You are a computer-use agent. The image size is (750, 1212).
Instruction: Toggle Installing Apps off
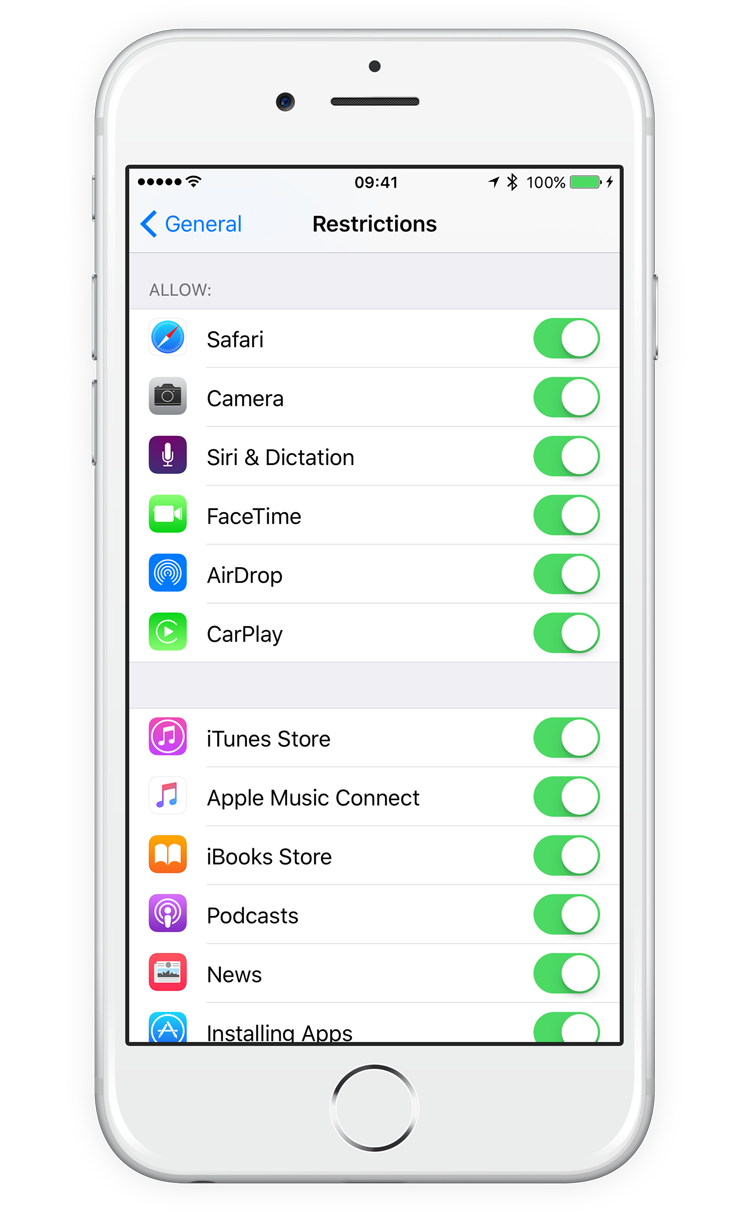(x=567, y=1028)
